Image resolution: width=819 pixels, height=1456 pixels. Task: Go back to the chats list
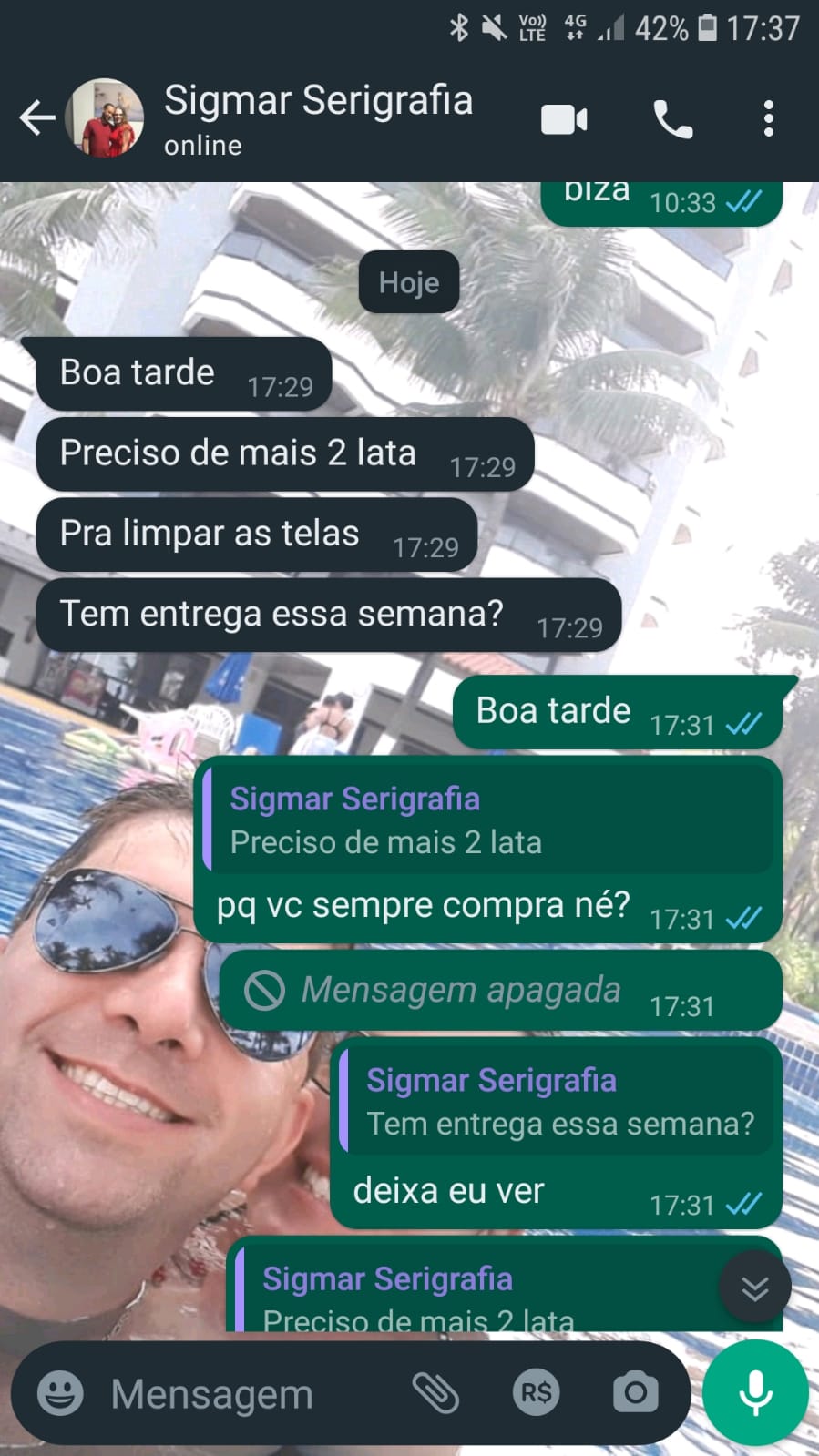[x=36, y=118]
